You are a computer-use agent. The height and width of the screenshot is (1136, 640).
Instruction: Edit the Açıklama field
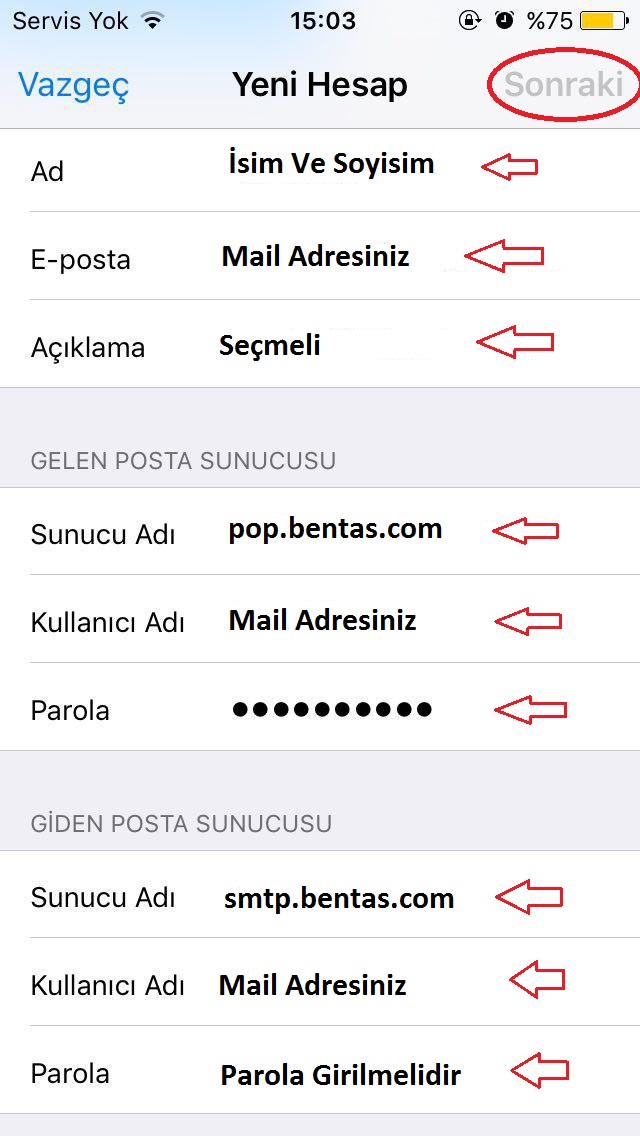pyautogui.click(x=320, y=344)
